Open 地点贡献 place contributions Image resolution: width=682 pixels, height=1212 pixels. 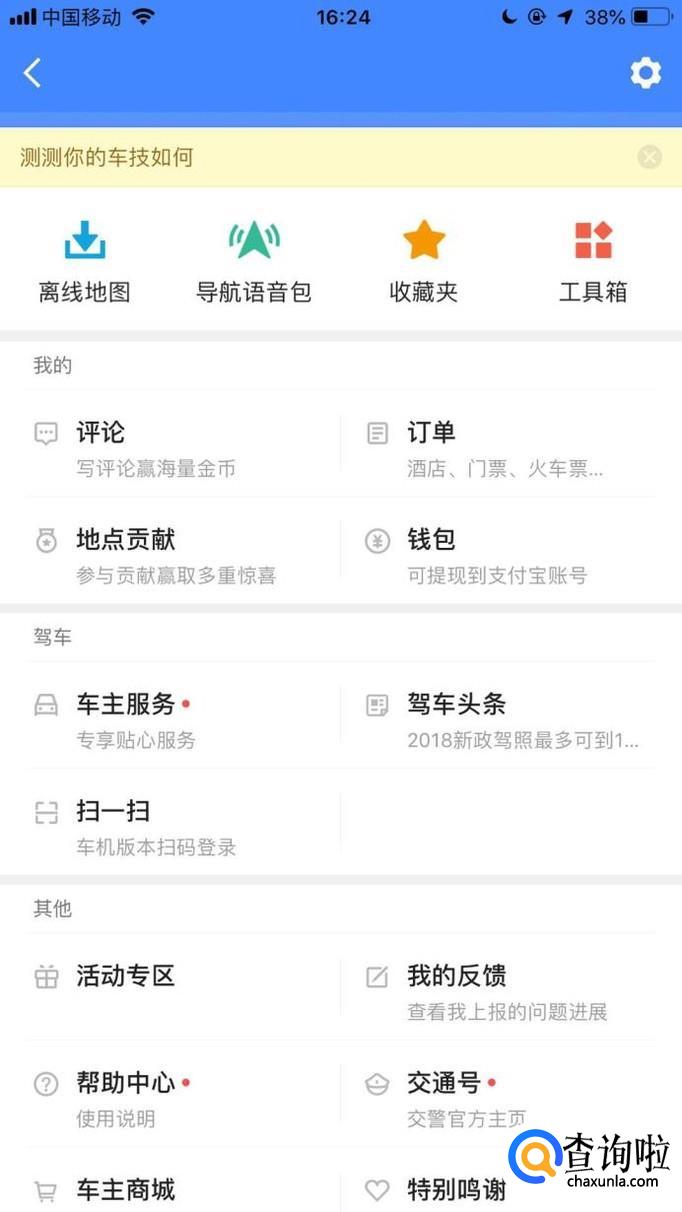(x=160, y=555)
